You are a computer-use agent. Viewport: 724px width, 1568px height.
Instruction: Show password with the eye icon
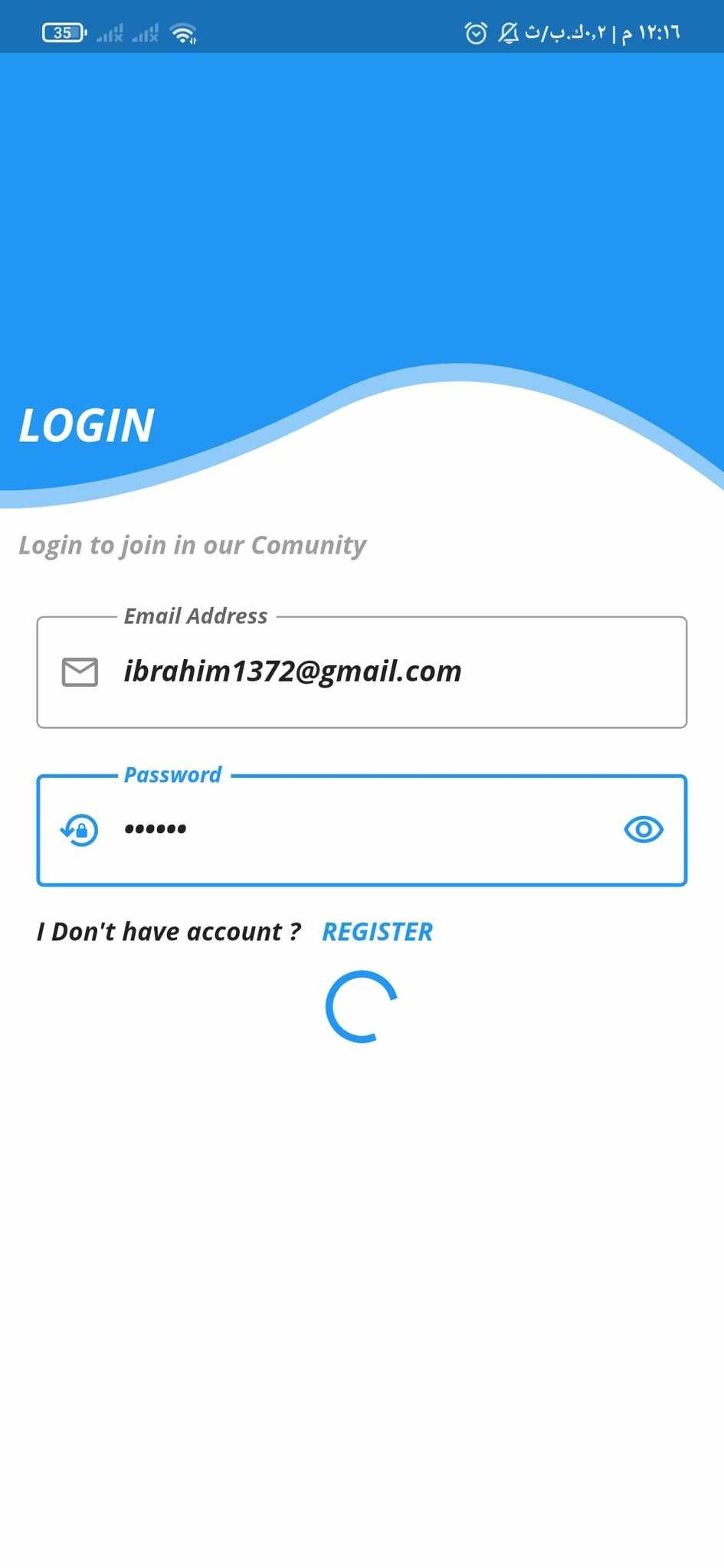[x=644, y=829]
